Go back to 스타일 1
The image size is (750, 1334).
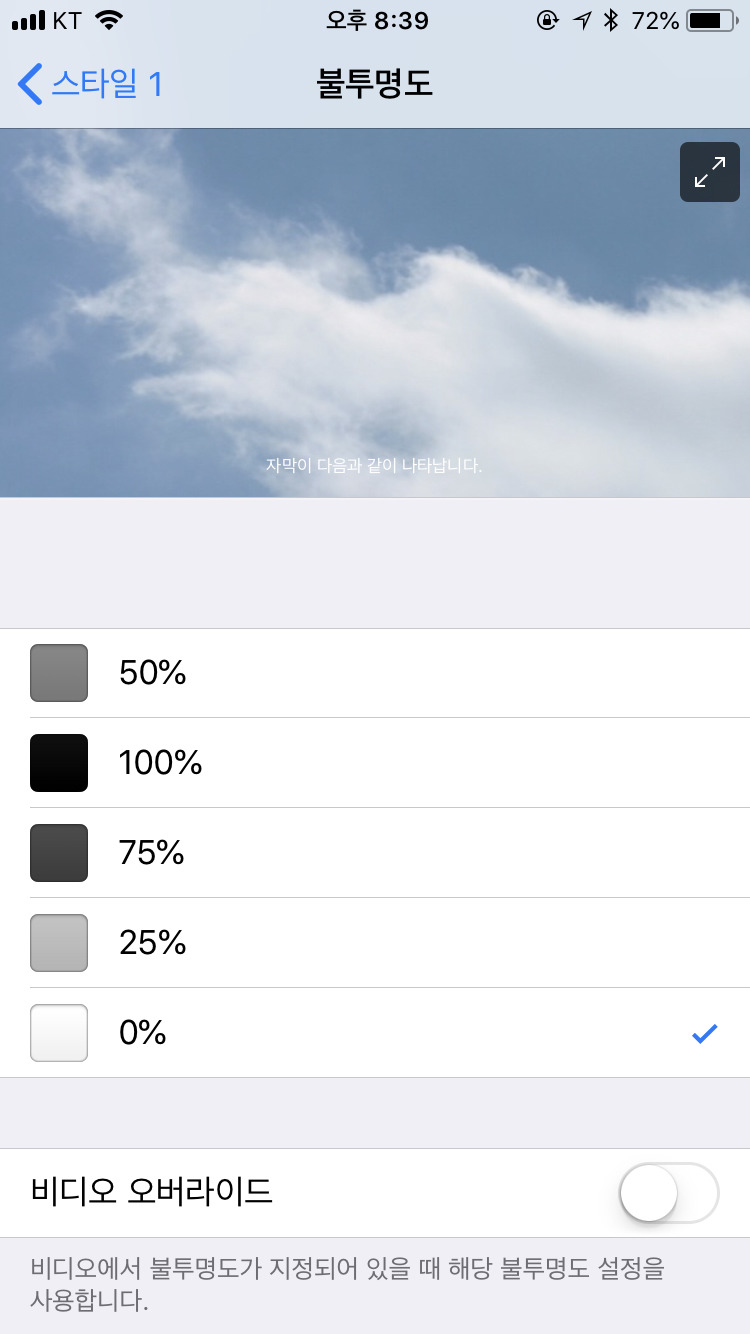[x=90, y=84]
